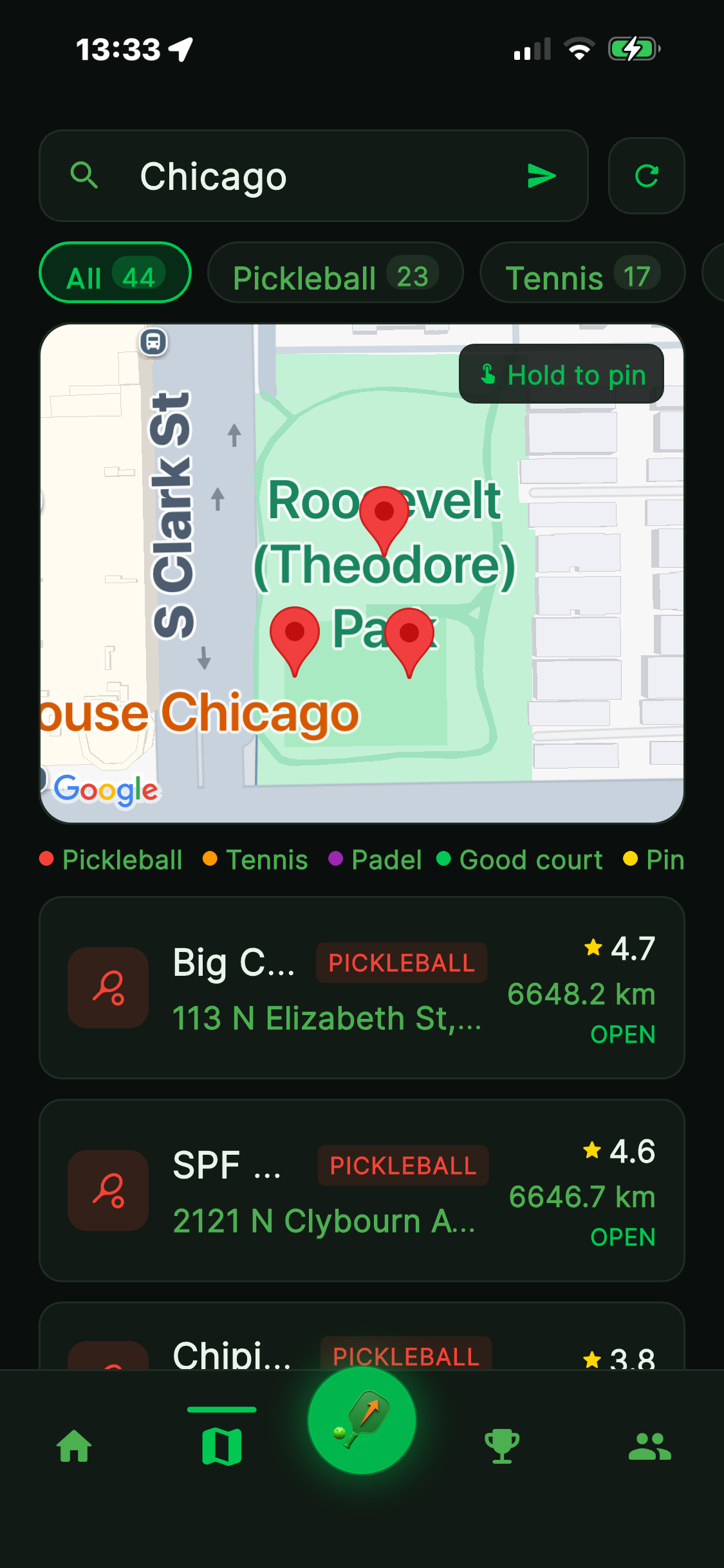The width and height of the screenshot is (724, 1568).
Task: Tap the refresh icon next to search
Action: [x=646, y=175]
